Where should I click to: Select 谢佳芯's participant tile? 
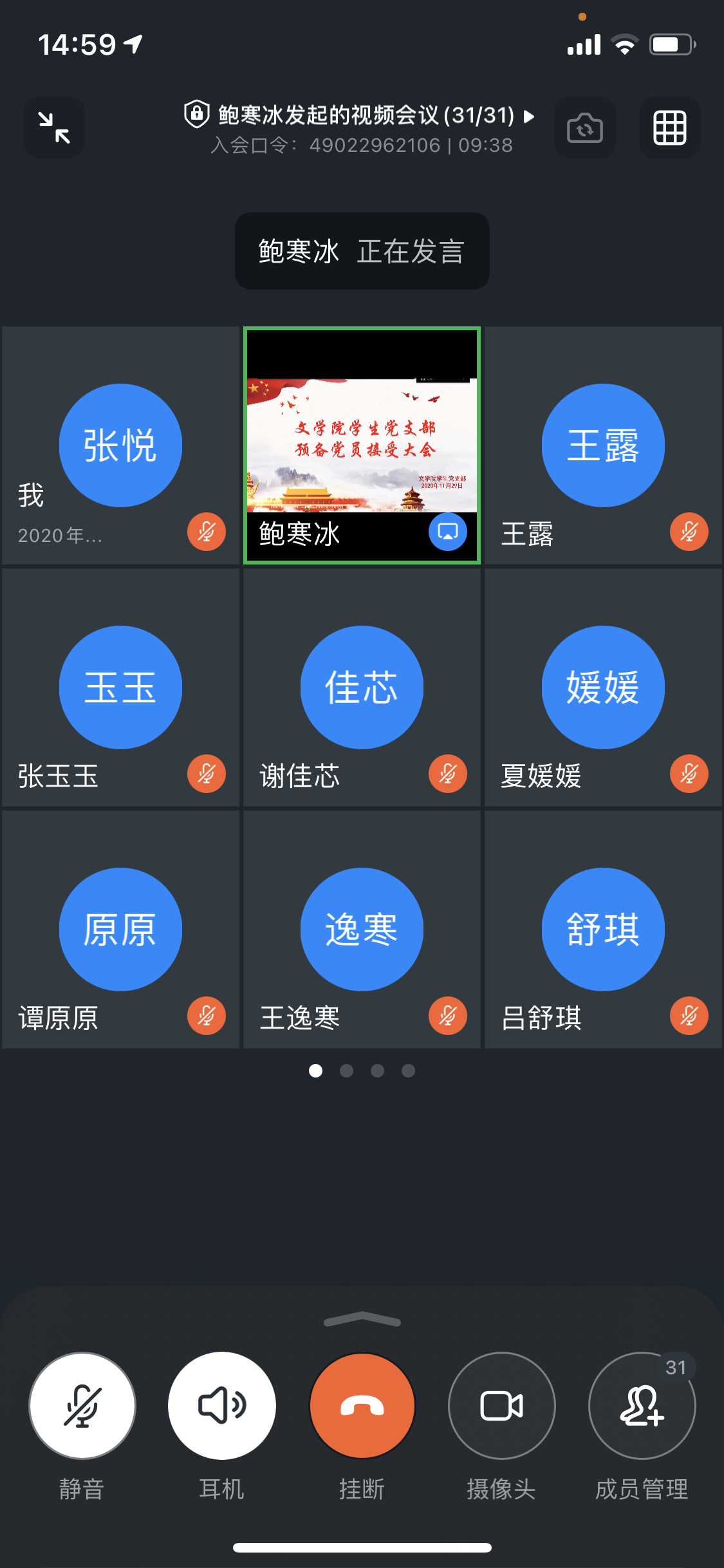(x=362, y=687)
